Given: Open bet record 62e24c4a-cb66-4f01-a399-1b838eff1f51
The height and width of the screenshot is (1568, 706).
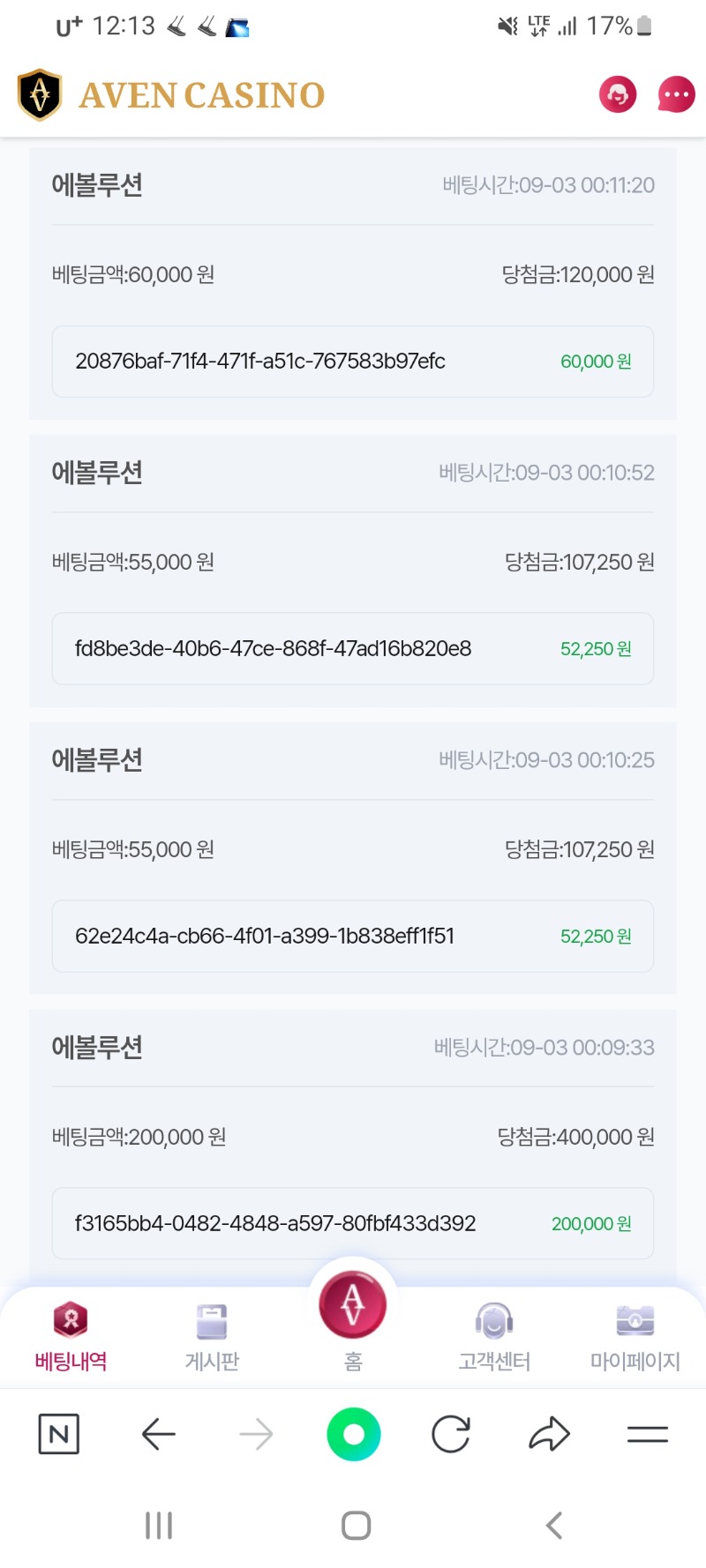Looking at the screenshot, I should 353,937.
